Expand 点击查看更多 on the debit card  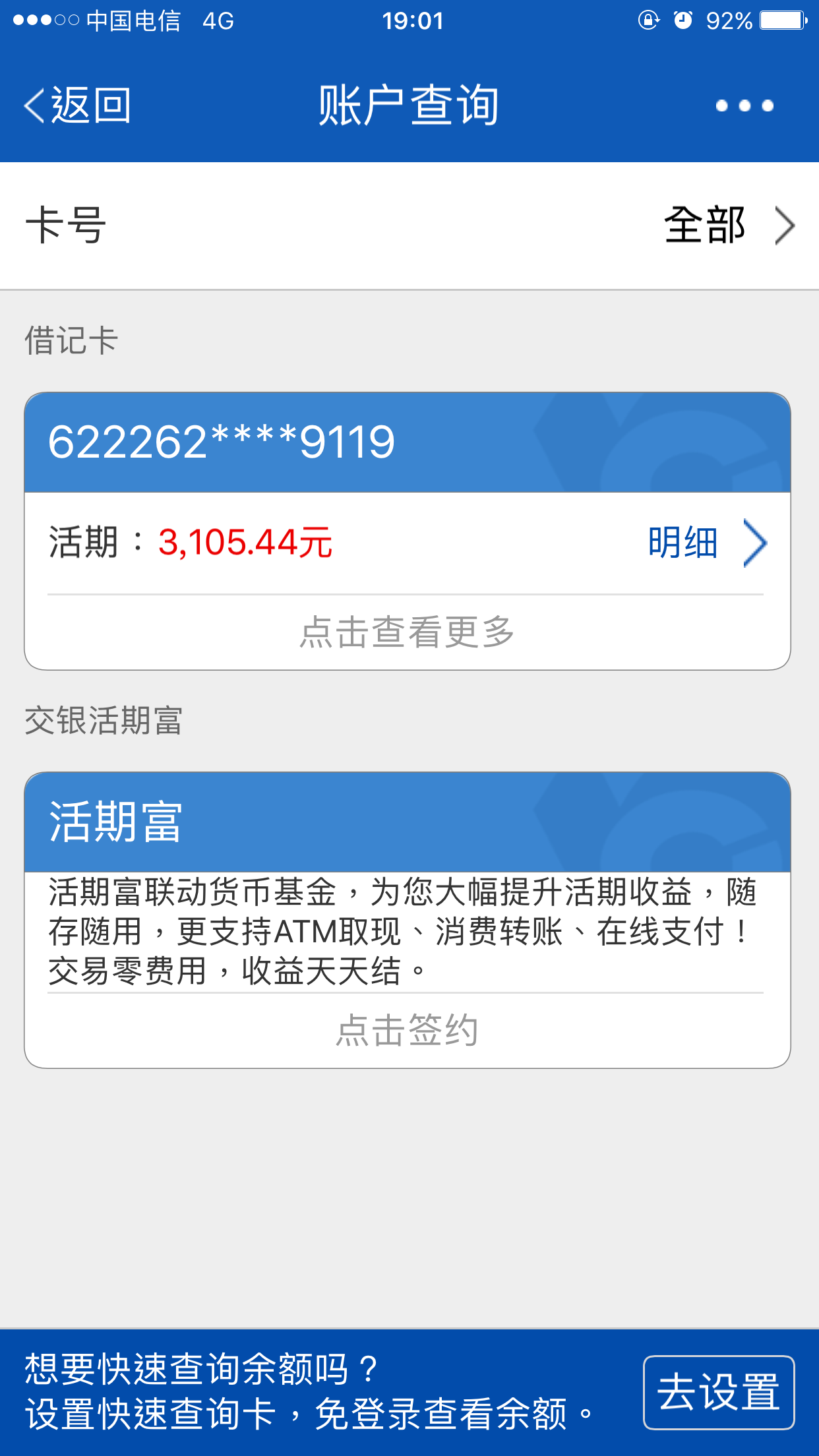(x=407, y=632)
